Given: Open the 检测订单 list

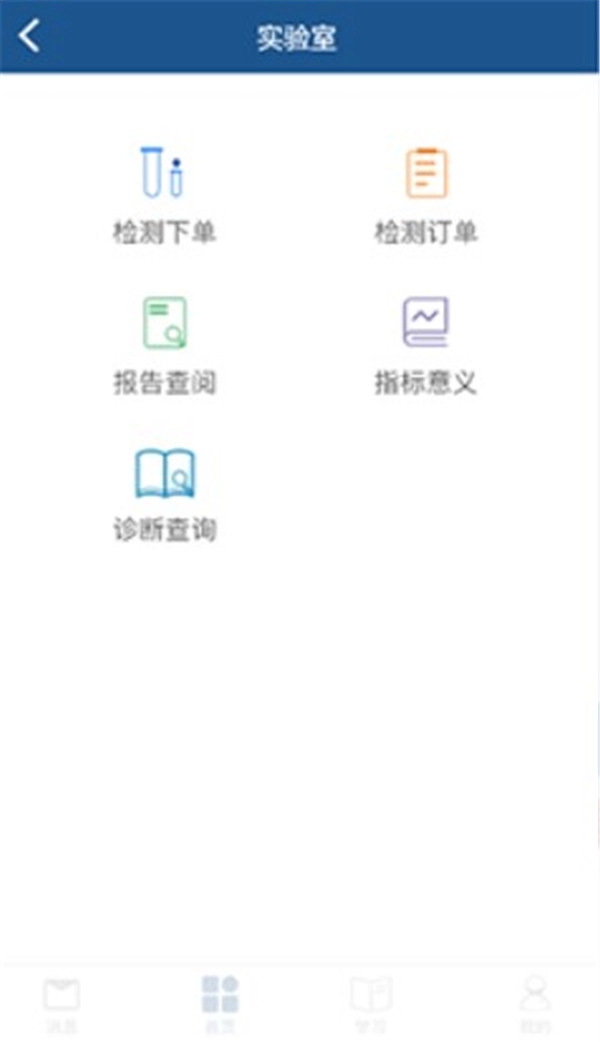Looking at the screenshot, I should click(x=426, y=195).
